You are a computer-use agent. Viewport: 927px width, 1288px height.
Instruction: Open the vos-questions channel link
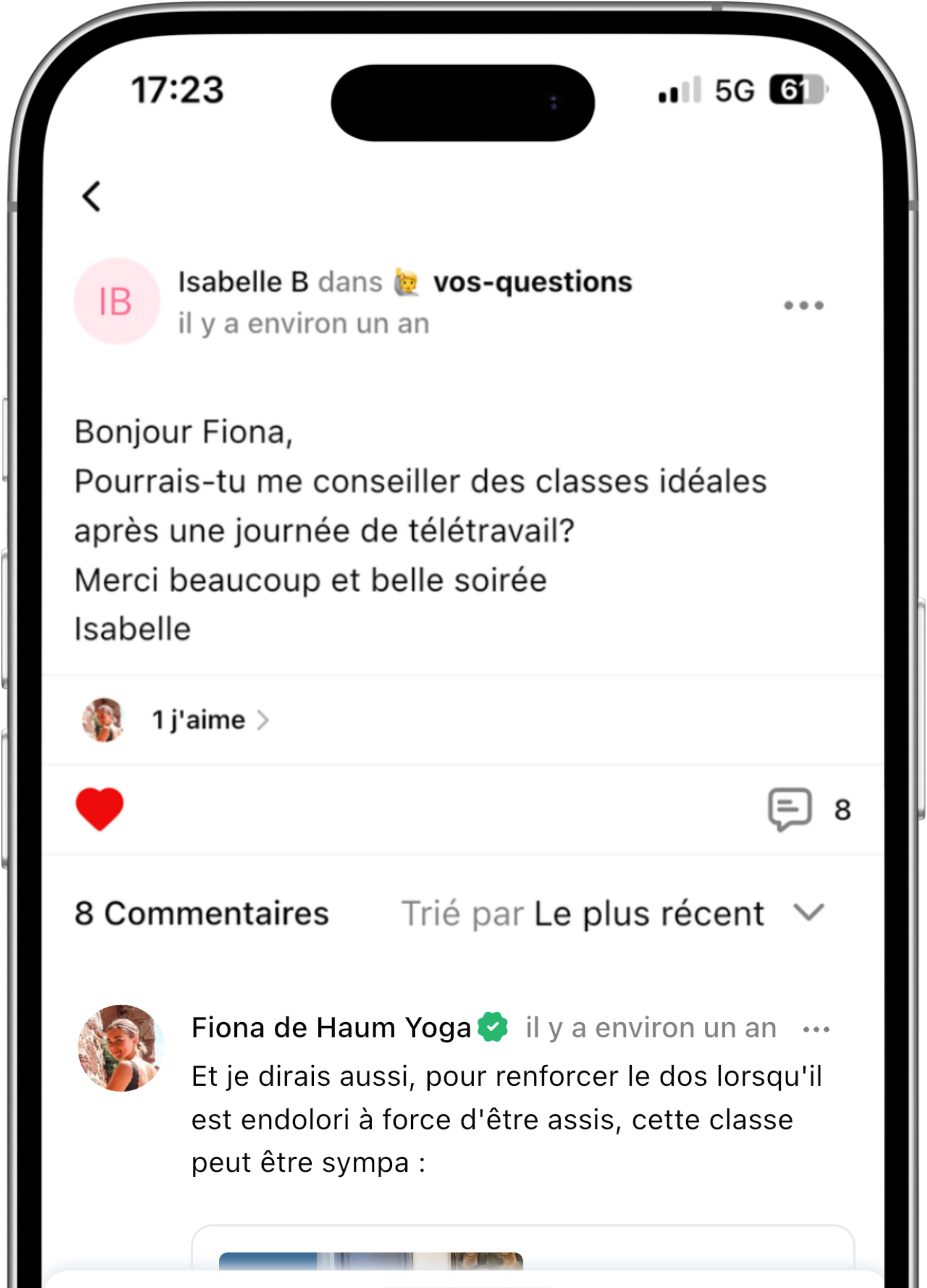(x=532, y=282)
